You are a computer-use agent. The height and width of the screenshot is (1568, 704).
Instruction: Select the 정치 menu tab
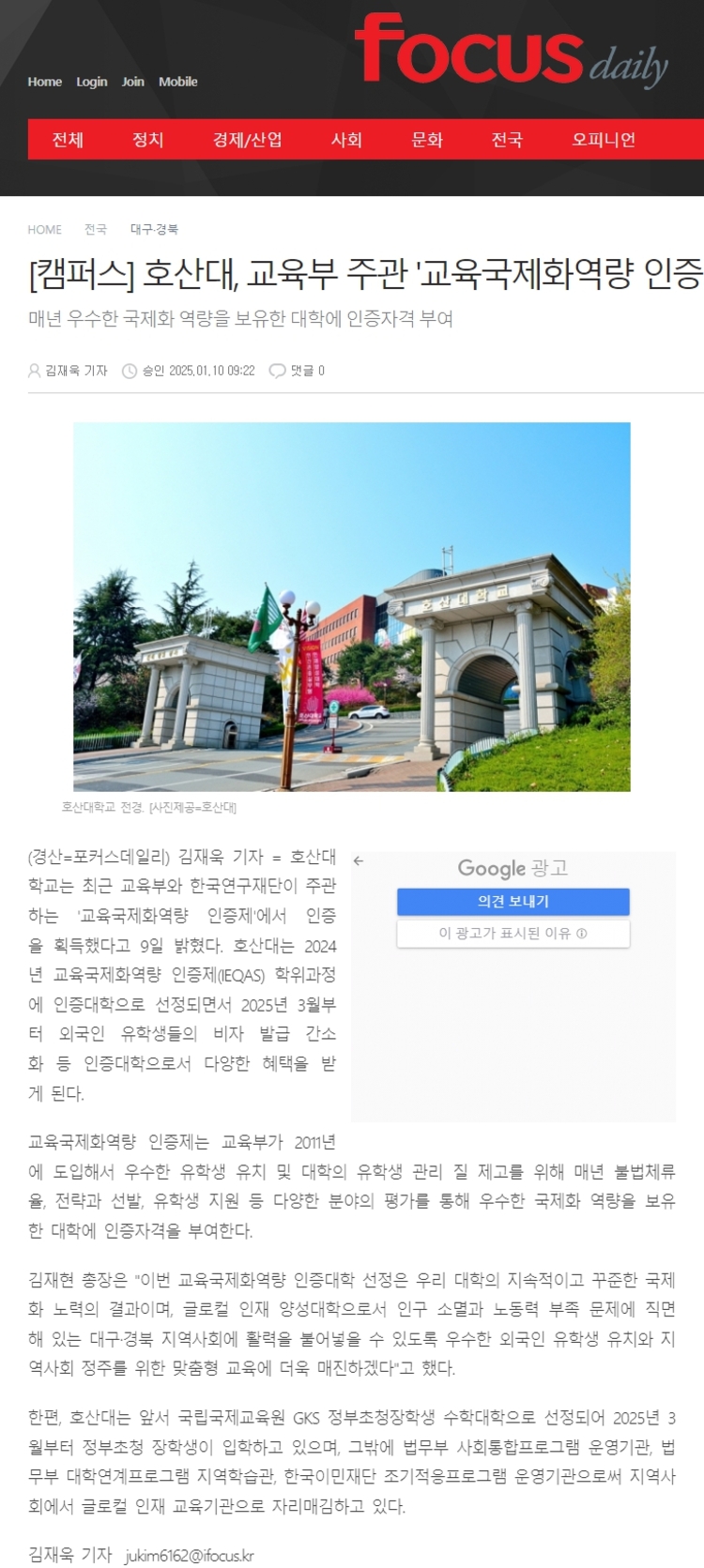[148, 140]
